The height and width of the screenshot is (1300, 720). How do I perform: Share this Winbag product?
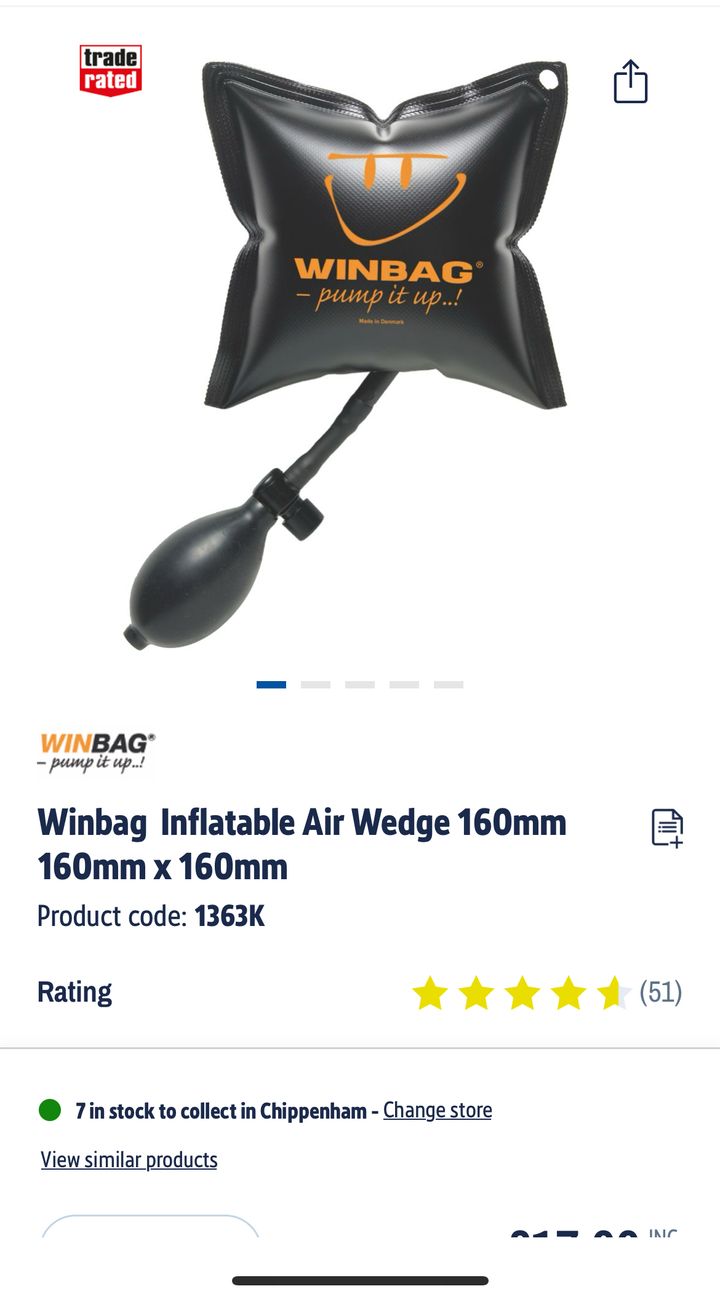coord(630,81)
